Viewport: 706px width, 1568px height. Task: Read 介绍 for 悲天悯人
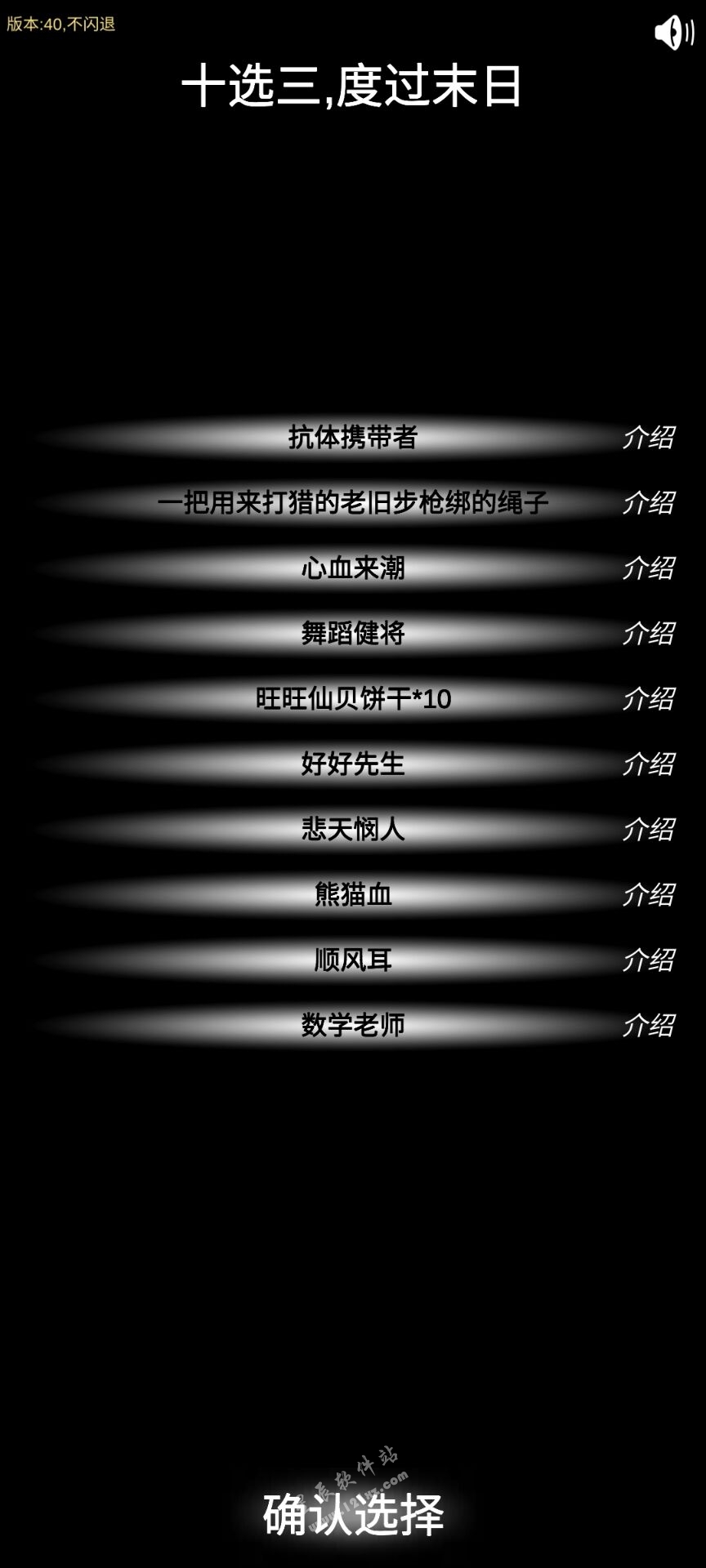(648, 830)
